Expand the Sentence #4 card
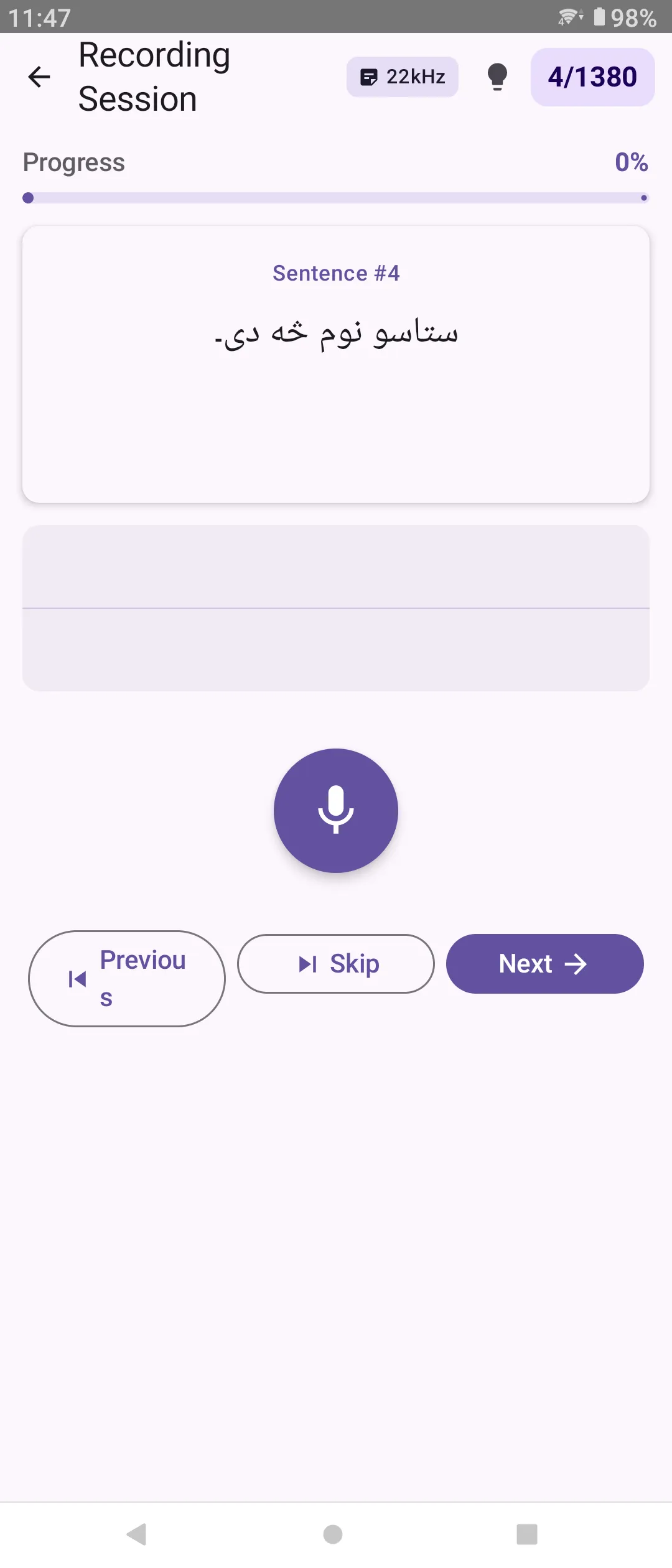Screen dimensions: 672x1568 (336, 364)
